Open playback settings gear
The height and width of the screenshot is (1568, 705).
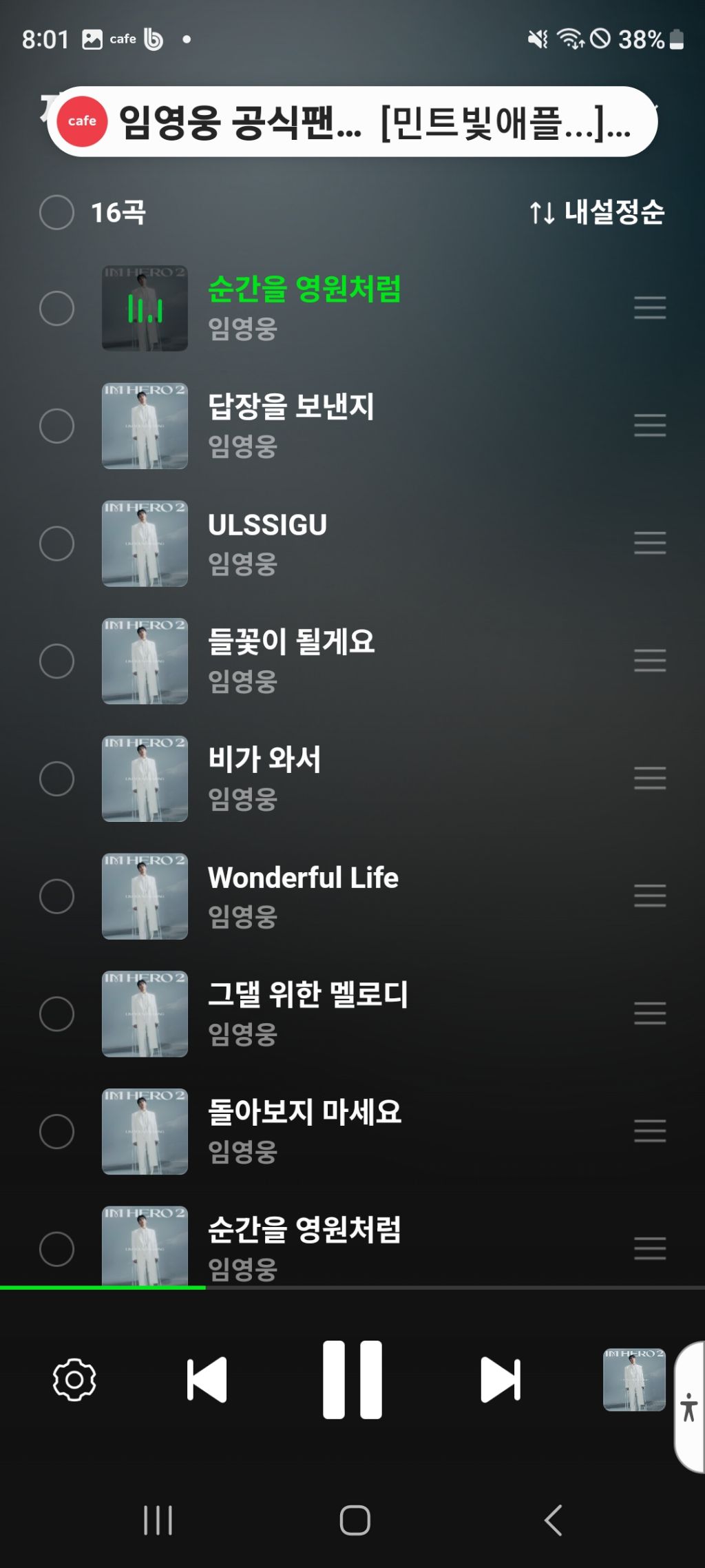[x=74, y=1380]
